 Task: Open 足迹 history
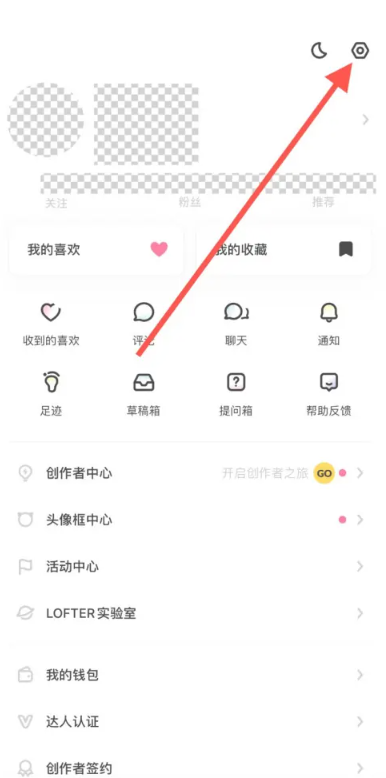[51, 394]
